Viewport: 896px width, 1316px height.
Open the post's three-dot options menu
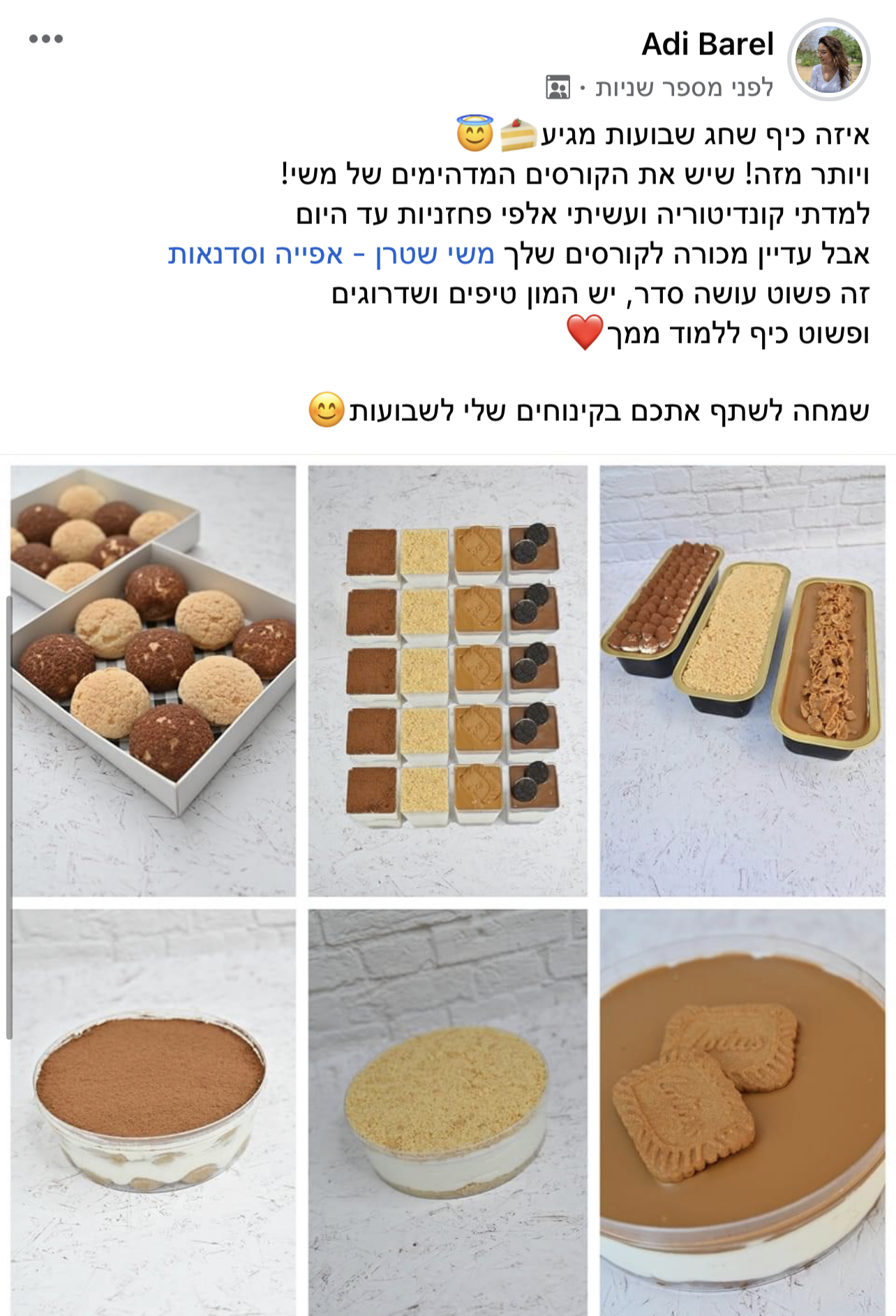pyautogui.click(x=46, y=38)
